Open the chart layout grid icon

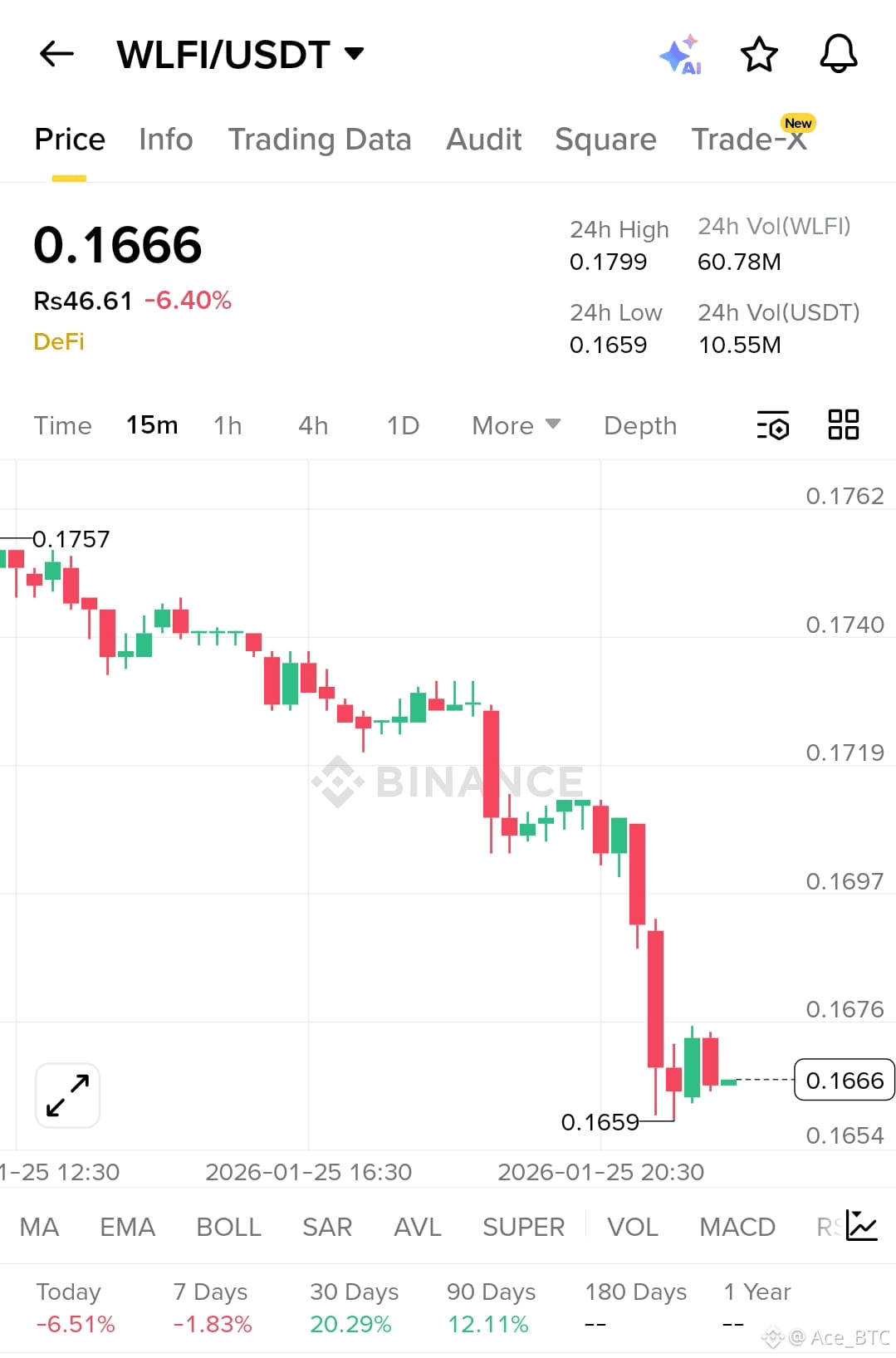tap(844, 424)
